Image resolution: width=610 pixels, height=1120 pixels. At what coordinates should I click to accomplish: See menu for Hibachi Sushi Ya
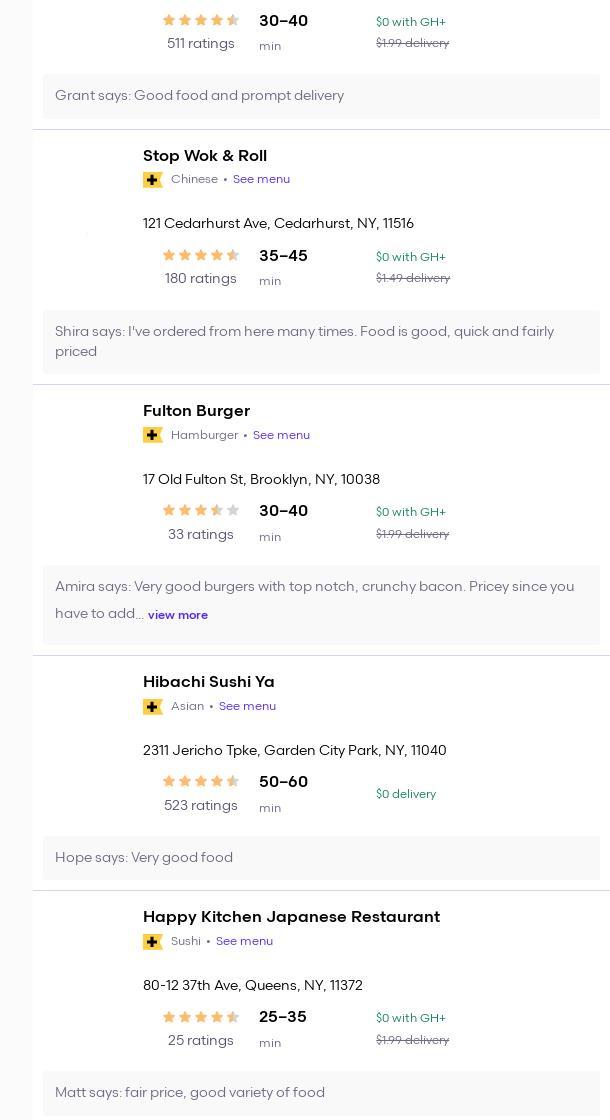247,706
